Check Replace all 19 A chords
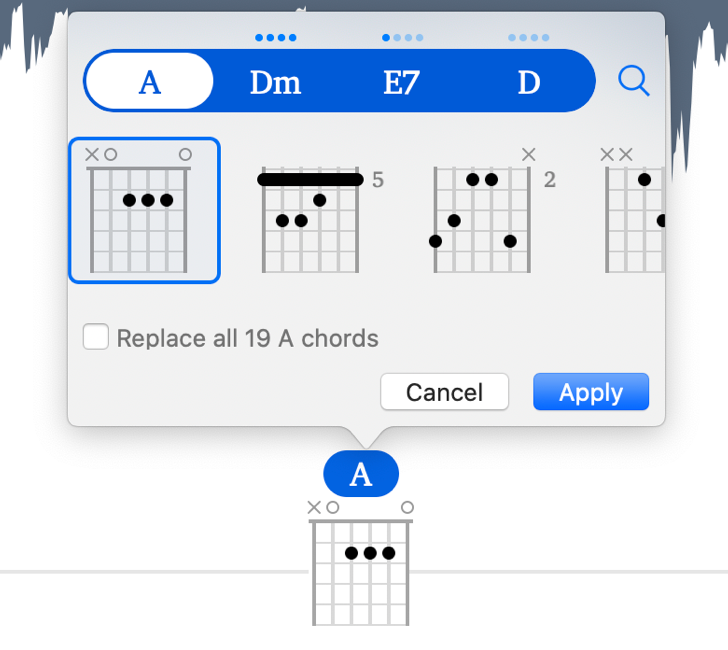Viewport: 728px width, 650px height. (x=96, y=337)
